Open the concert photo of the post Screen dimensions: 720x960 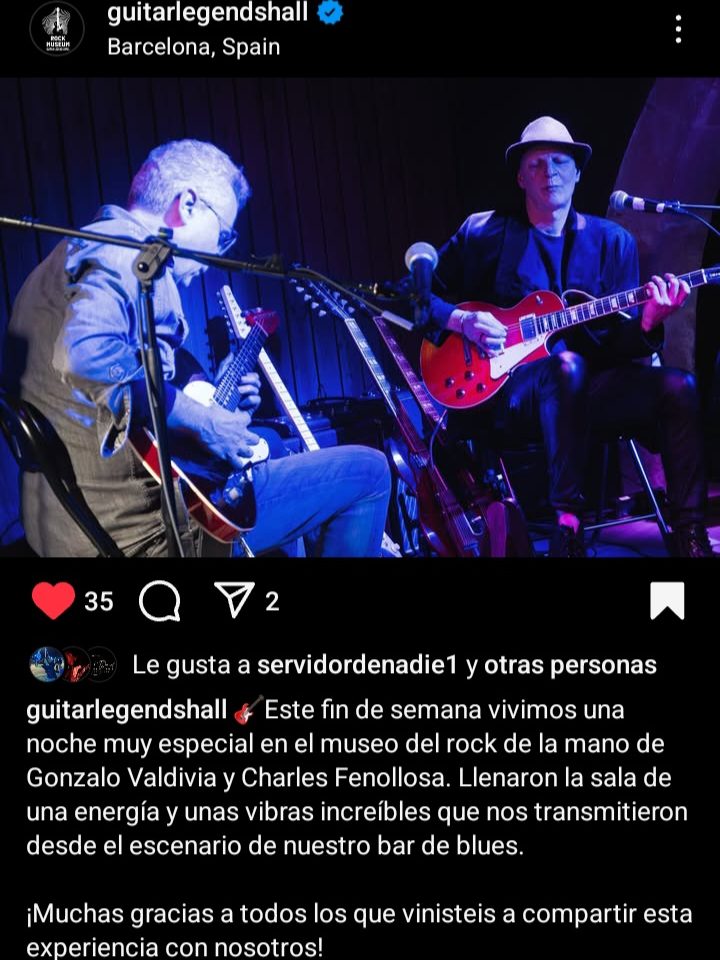click(x=360, y=317)
